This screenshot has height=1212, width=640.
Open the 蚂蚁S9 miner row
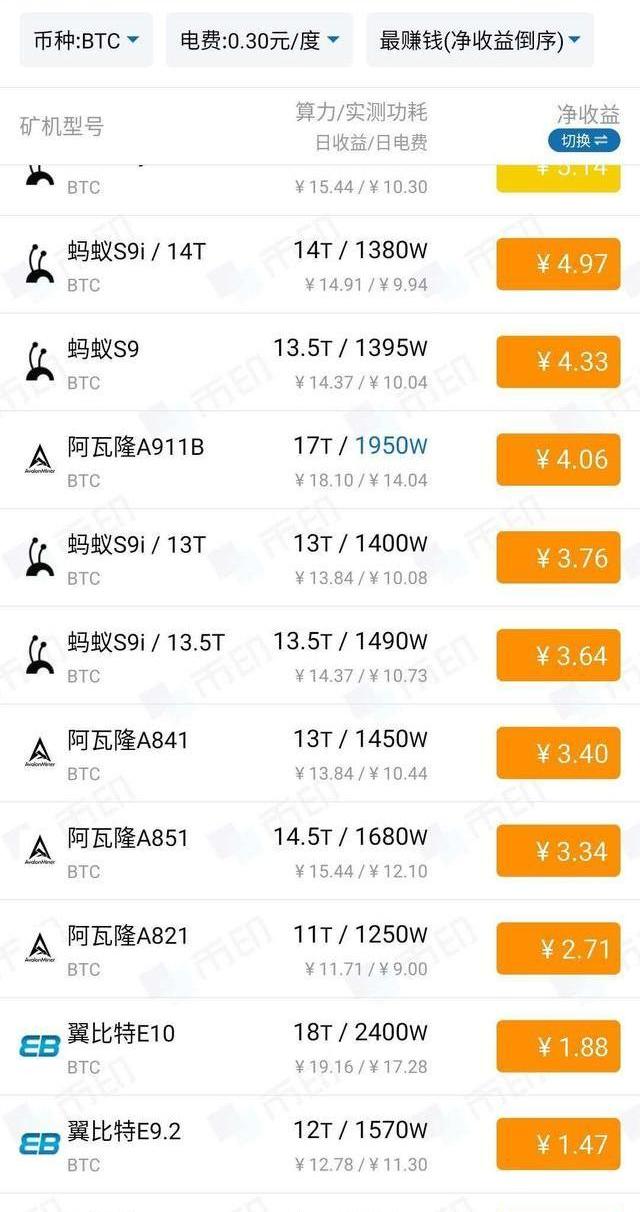(x=320, y=362)
